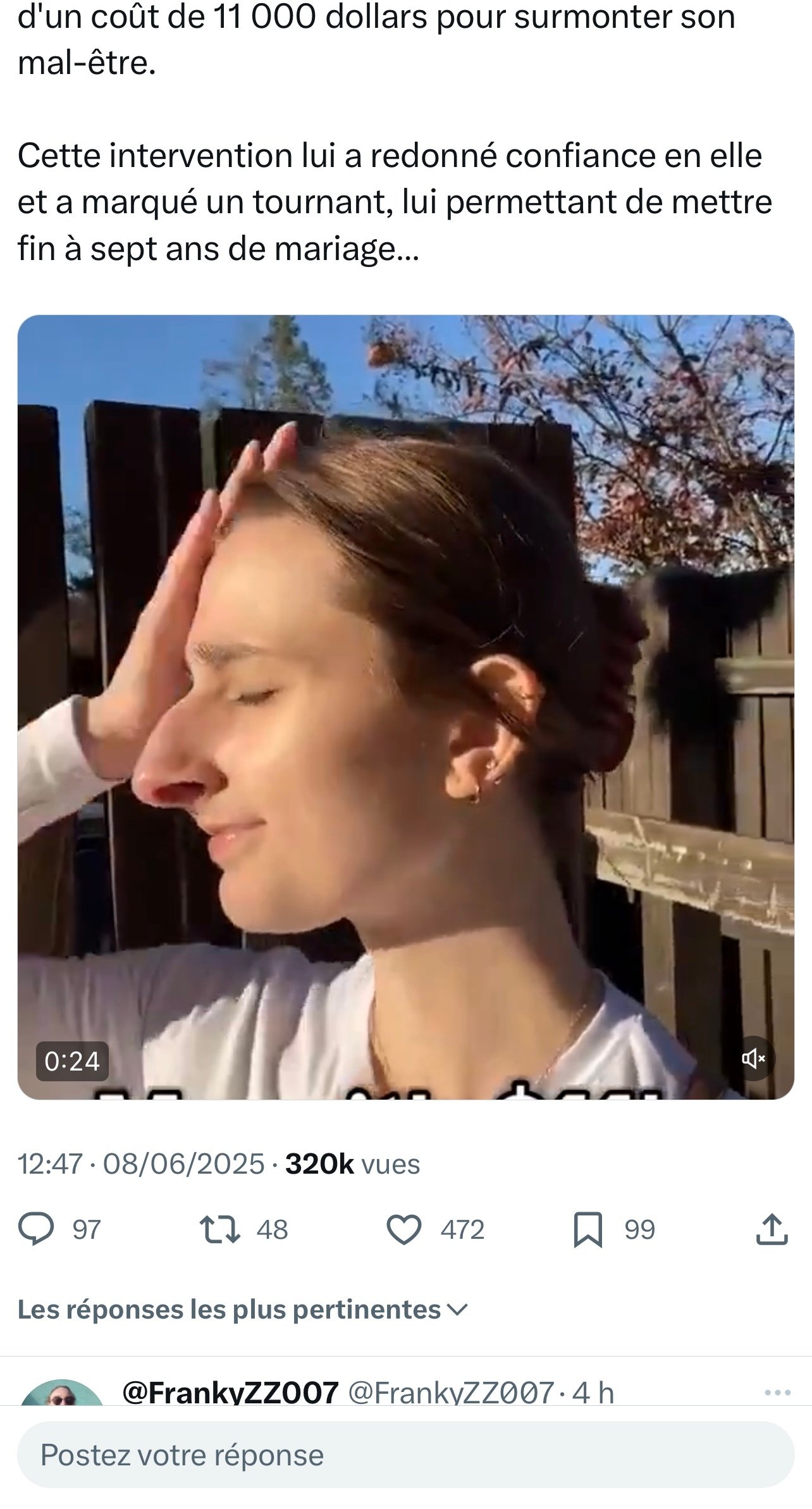Expand the 'Les réponses les plus pertinentes' sorter
Viewport: 812px width, 1509px height.
click(243, 1309)
